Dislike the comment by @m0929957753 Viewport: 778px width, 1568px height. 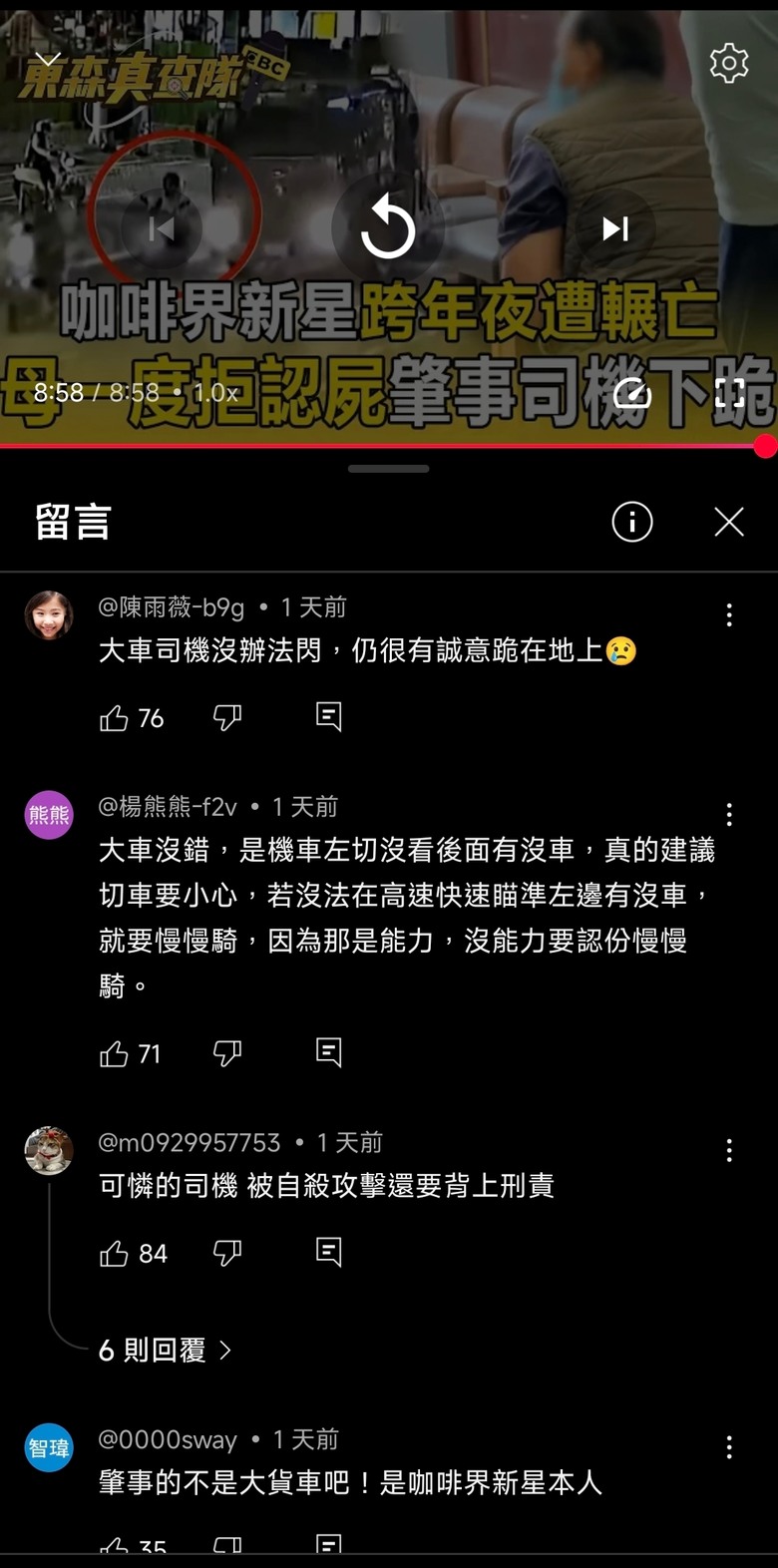point(227,1253)
